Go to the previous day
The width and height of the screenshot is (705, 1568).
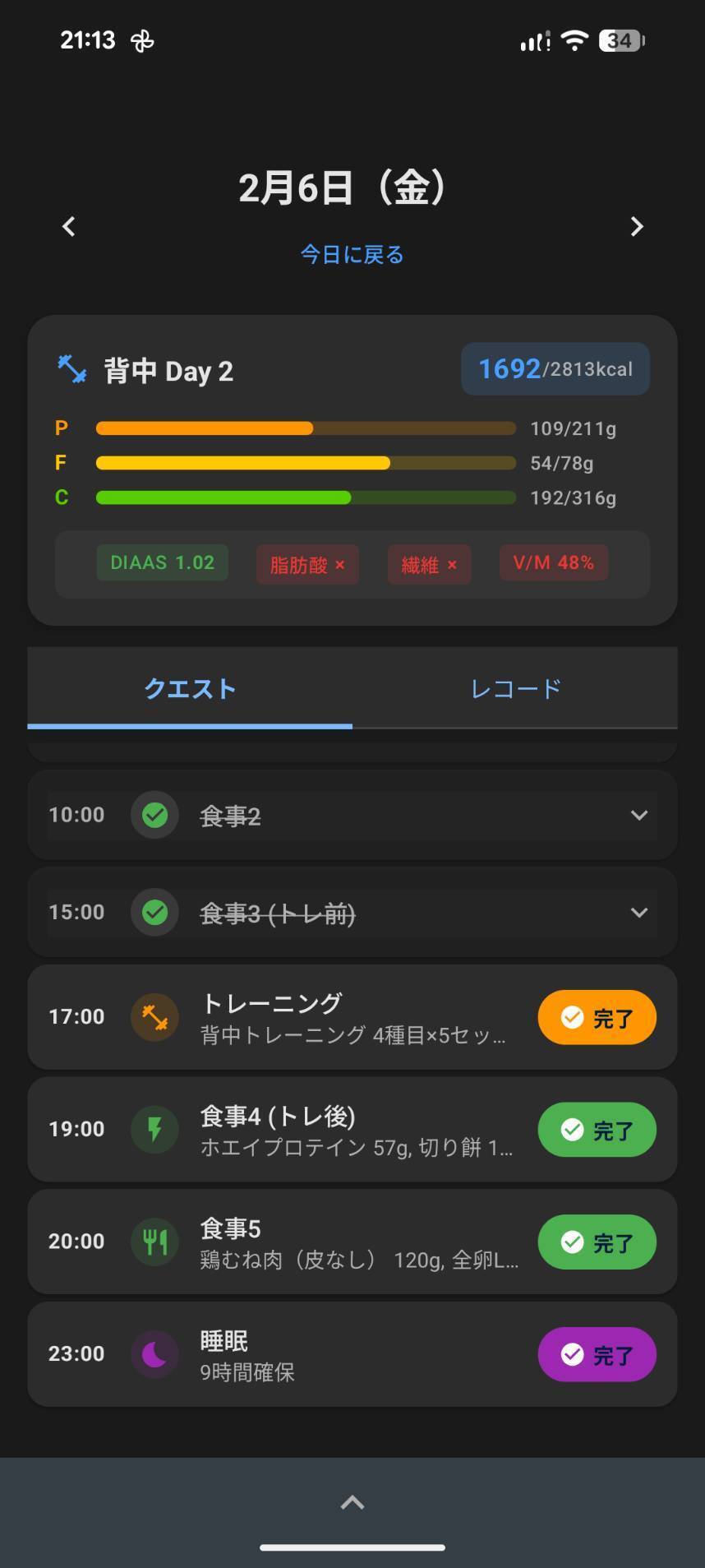[69, 227]
